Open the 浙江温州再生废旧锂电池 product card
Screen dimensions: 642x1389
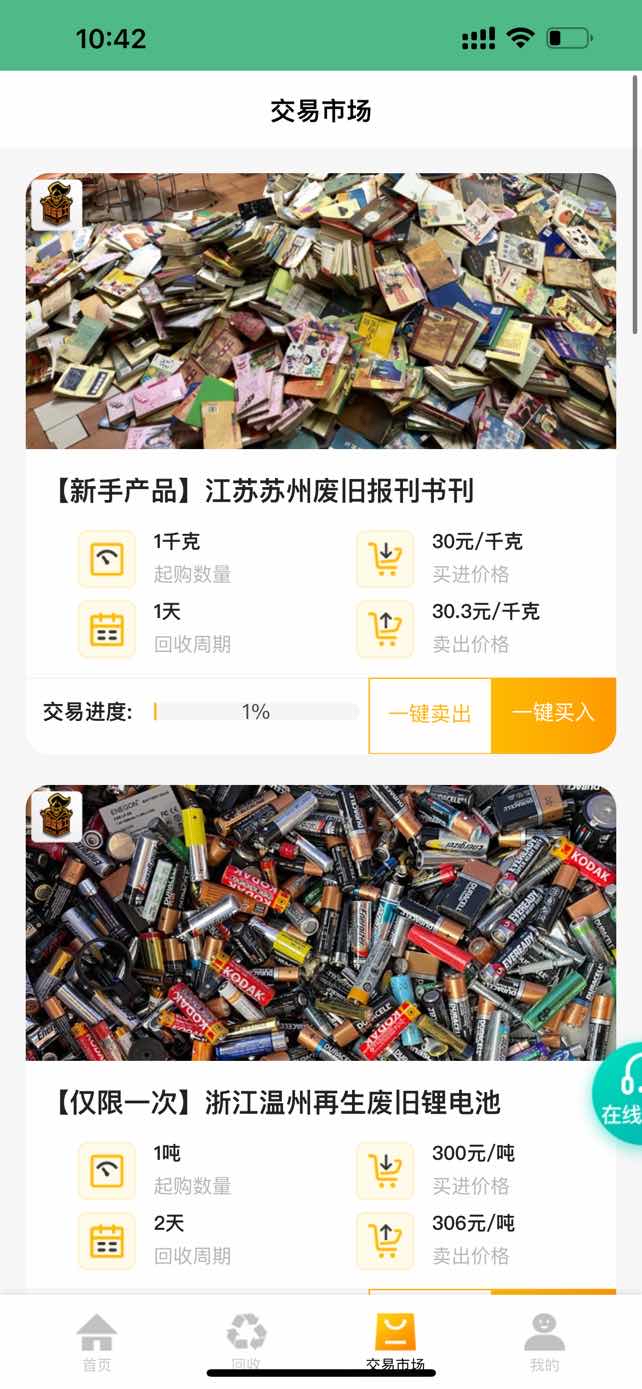point(321,1040)
